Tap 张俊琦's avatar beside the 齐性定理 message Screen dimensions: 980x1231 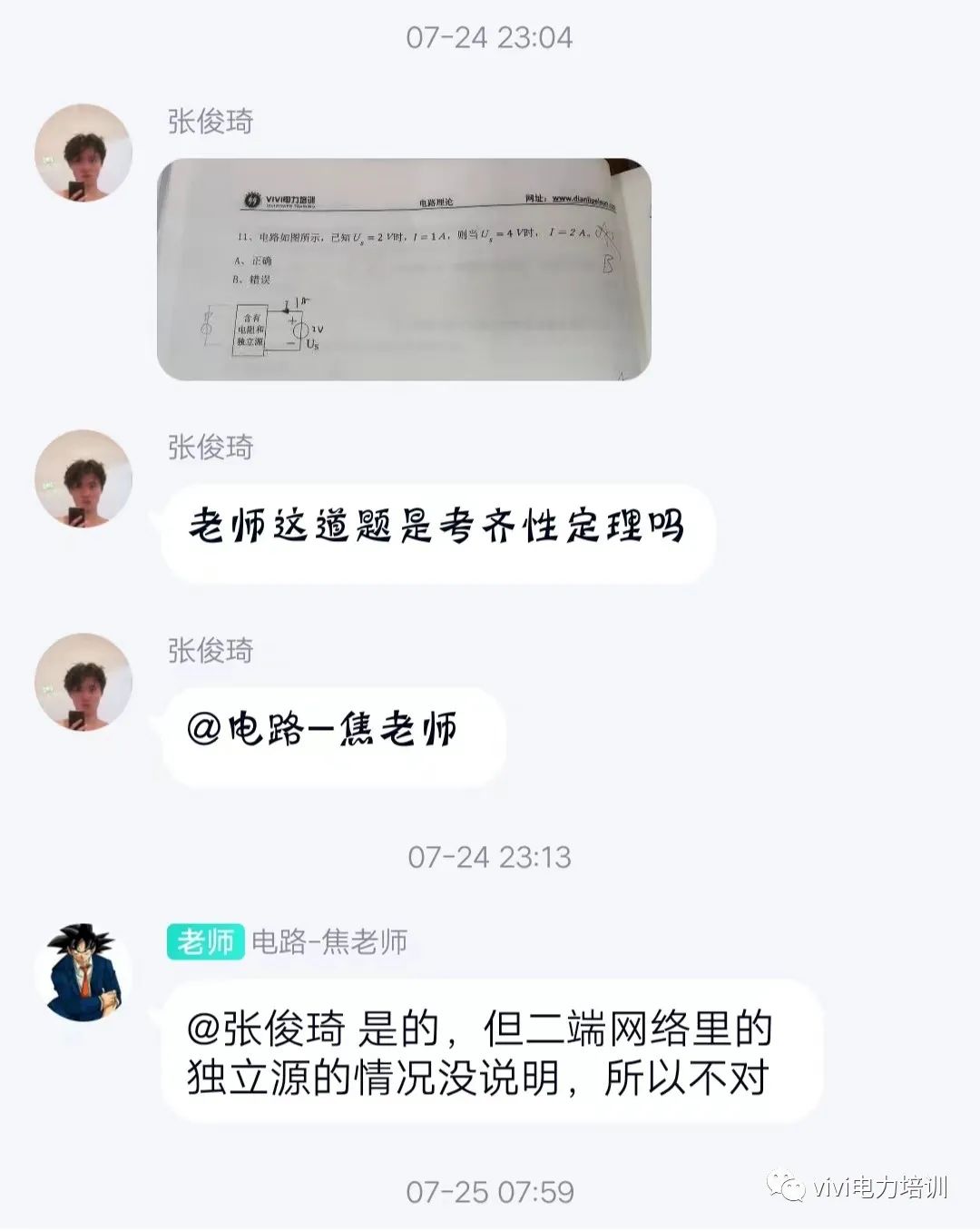pos(83,478)
